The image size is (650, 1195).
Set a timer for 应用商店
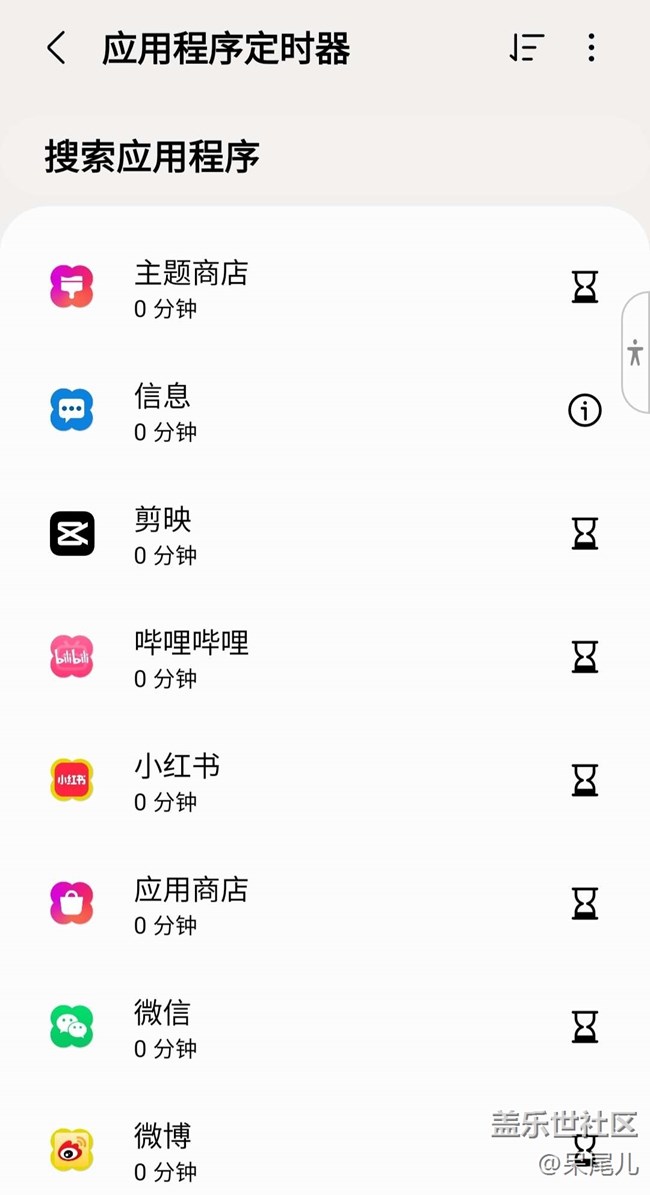pyautogui.click(x=585, y=903)
